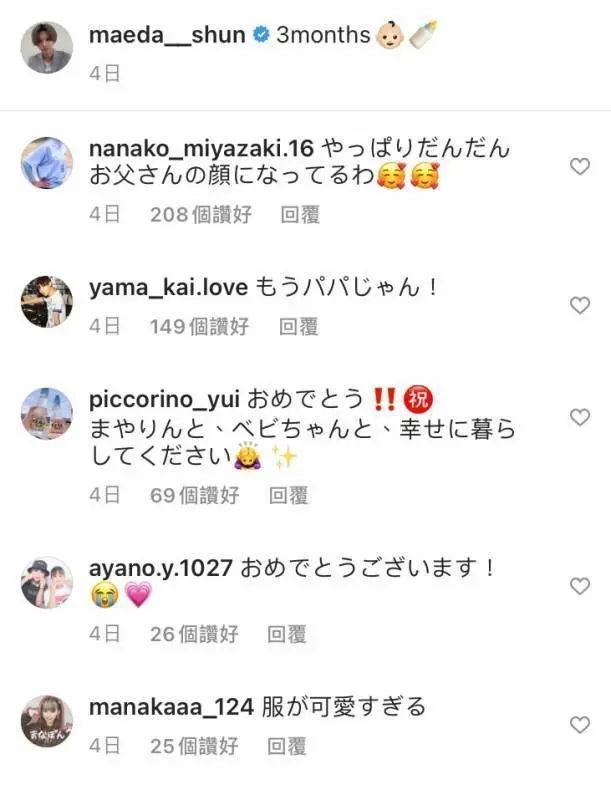Reply to nanako_miyazaki.16's comment
The width and height of the screenshot is (611, 800).
tap(300, 215)
